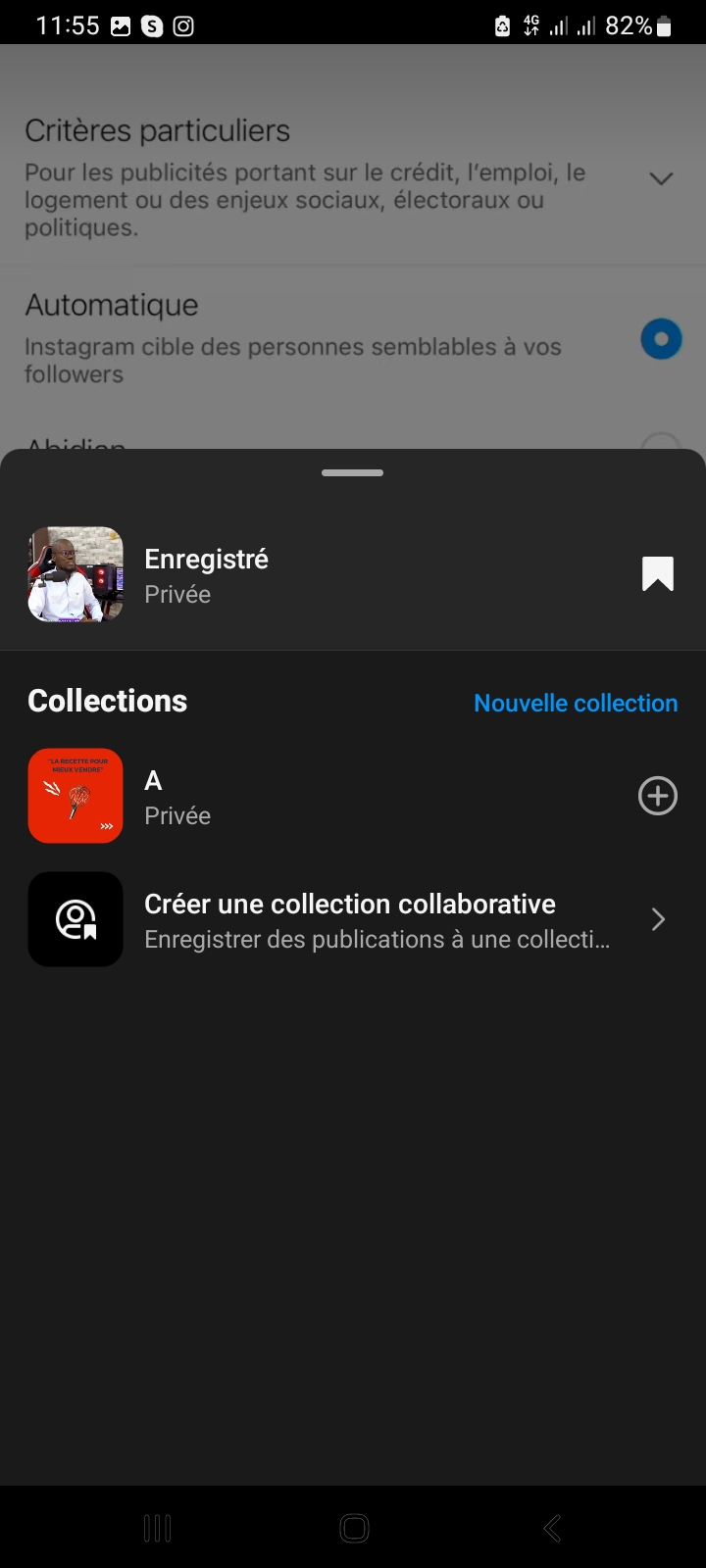Add post to collection A
This screenshot has height=1568, width=706.
coord(657,796)
